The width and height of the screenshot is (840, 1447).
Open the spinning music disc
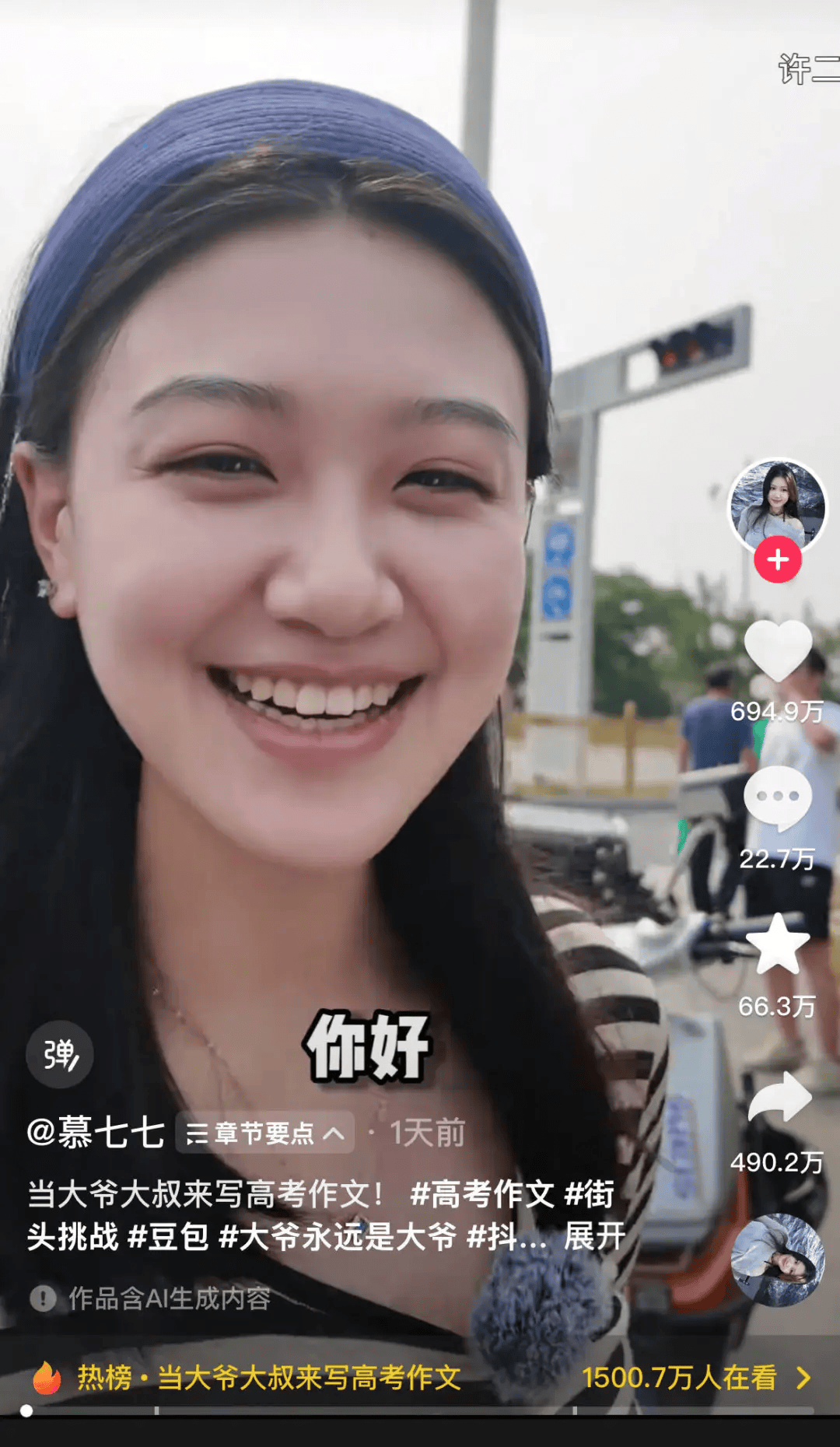click(x=778, y=1260)
